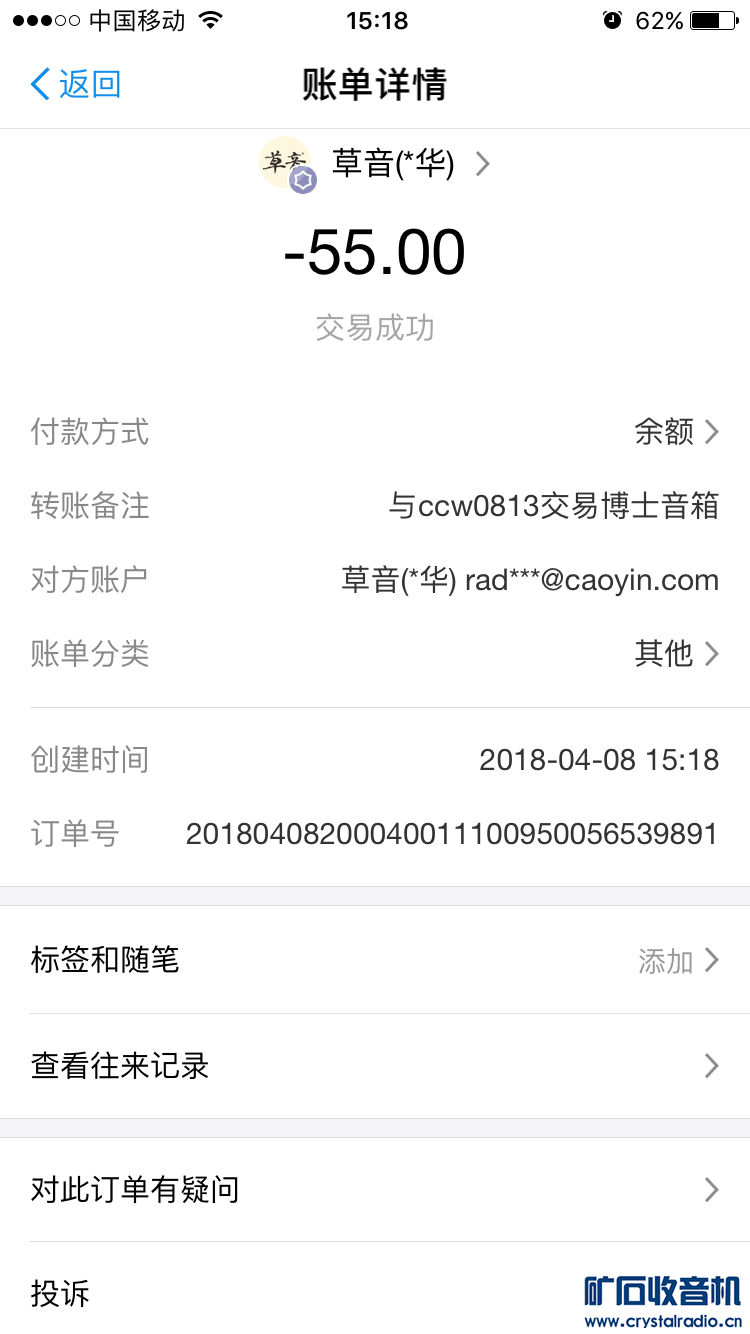Open 对此订单有疑问 help row
Viewport: 750px width, 1334px height.
click(x=374, y=1190)
